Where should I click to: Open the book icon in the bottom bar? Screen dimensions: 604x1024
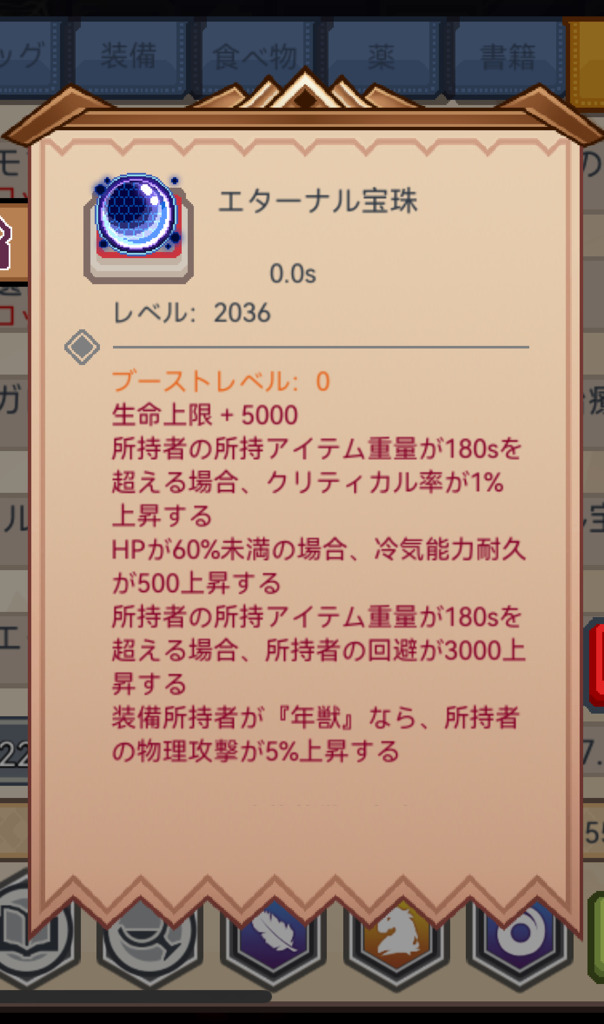(33, 934)
